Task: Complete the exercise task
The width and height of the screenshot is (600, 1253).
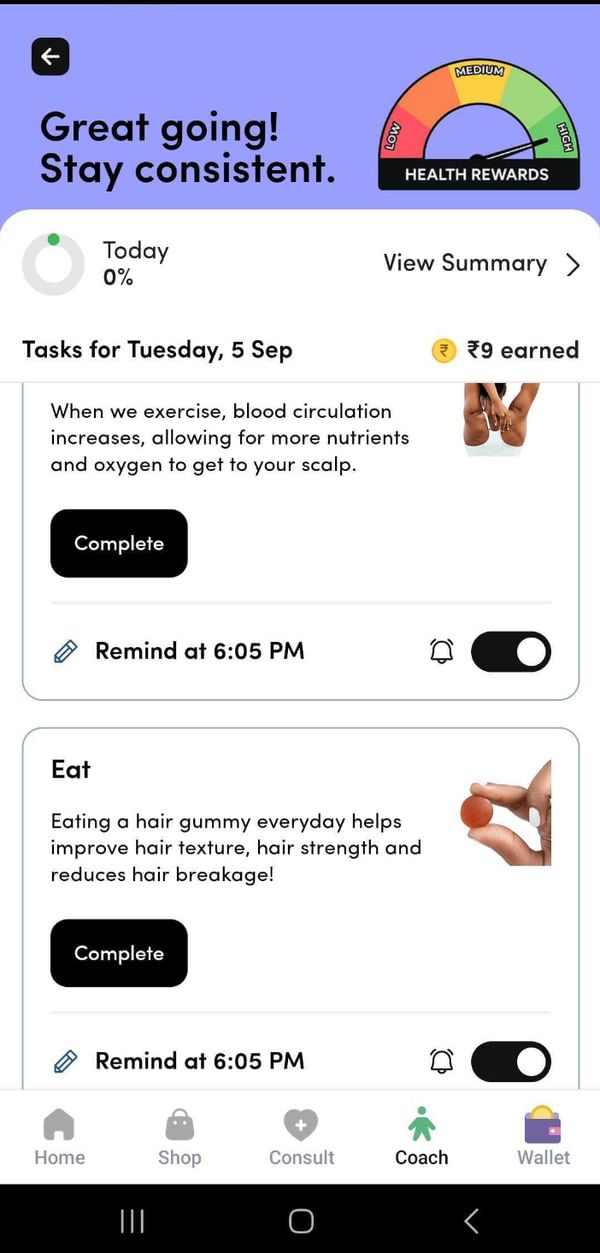Action: point(119,543)
